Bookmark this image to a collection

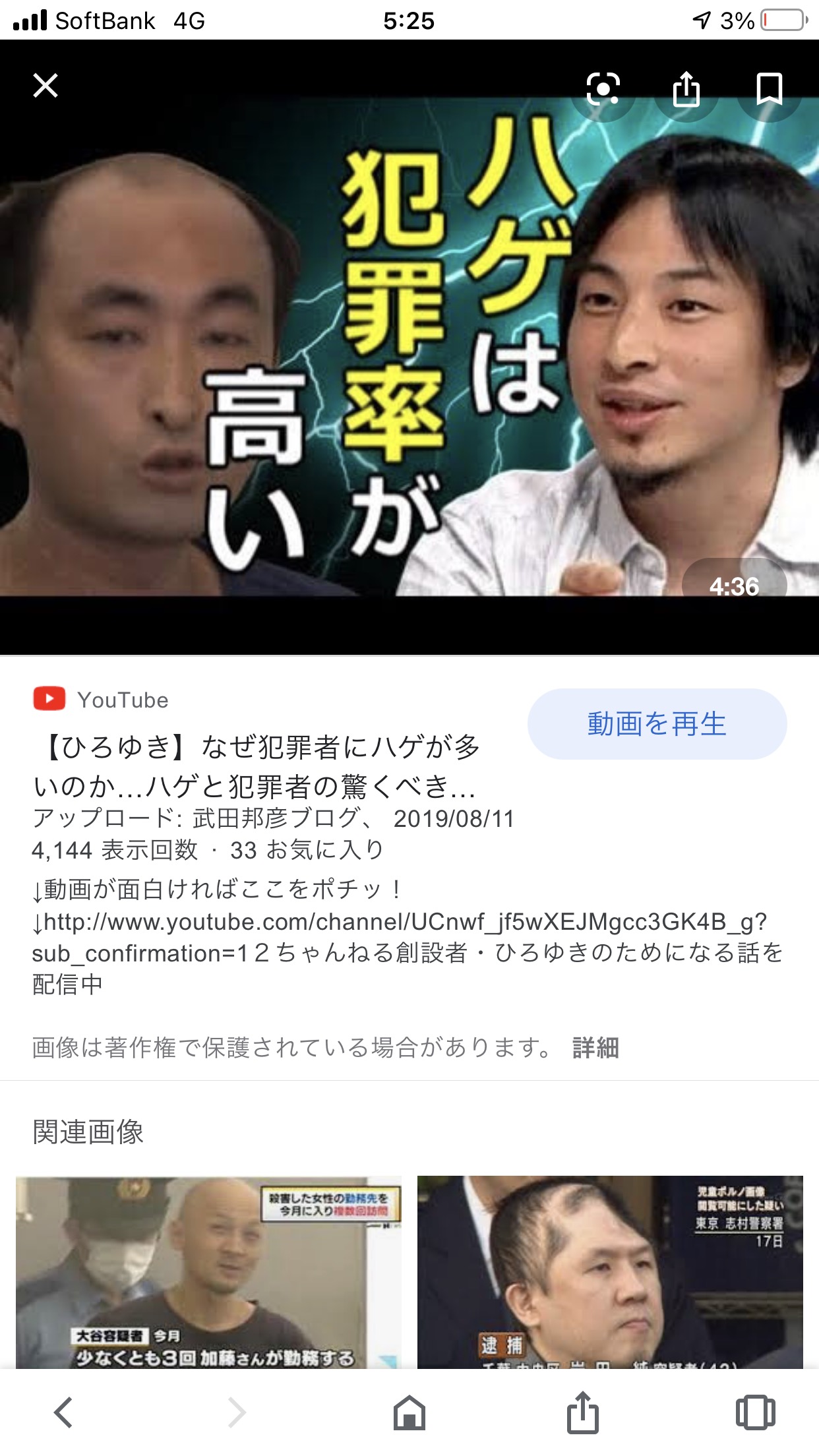[768, 88]
